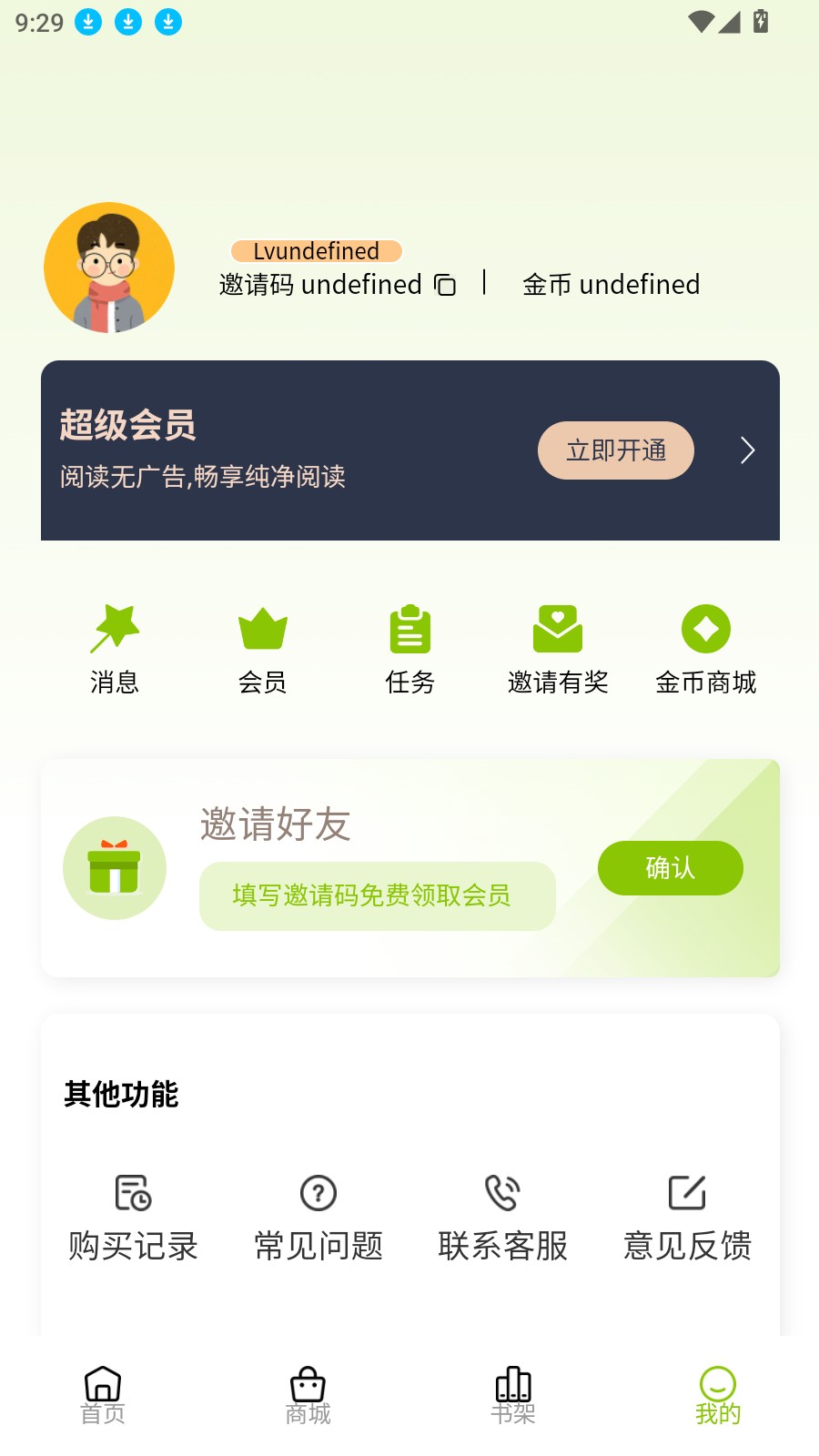Open 消息 messages
Image resolution: width=819 pixels, height=1456 pixels.
[x=115, y=649]
